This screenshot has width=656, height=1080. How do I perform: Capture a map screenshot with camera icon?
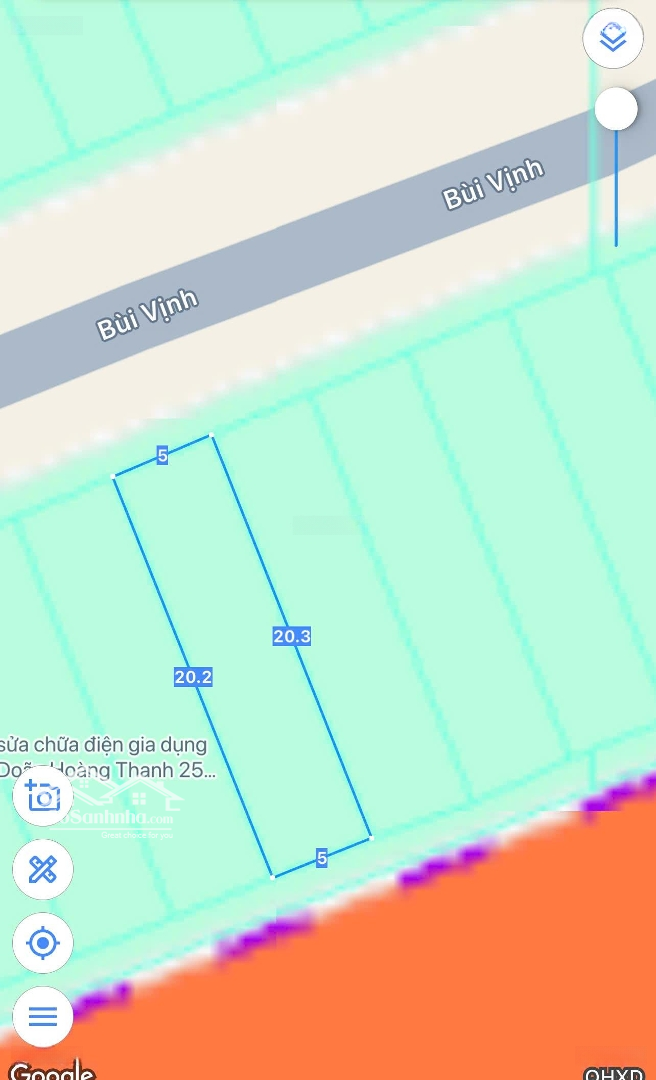(x=43, y=796)
